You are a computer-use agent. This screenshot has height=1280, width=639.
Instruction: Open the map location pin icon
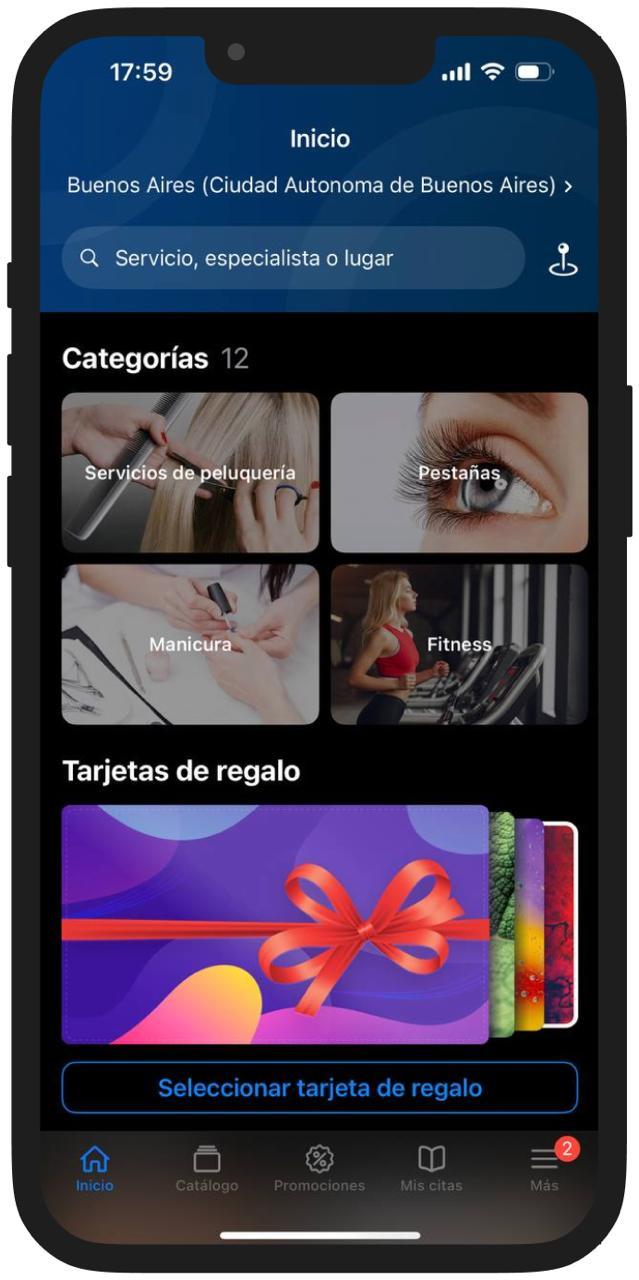pyautogui.click(x=563, y=259)
